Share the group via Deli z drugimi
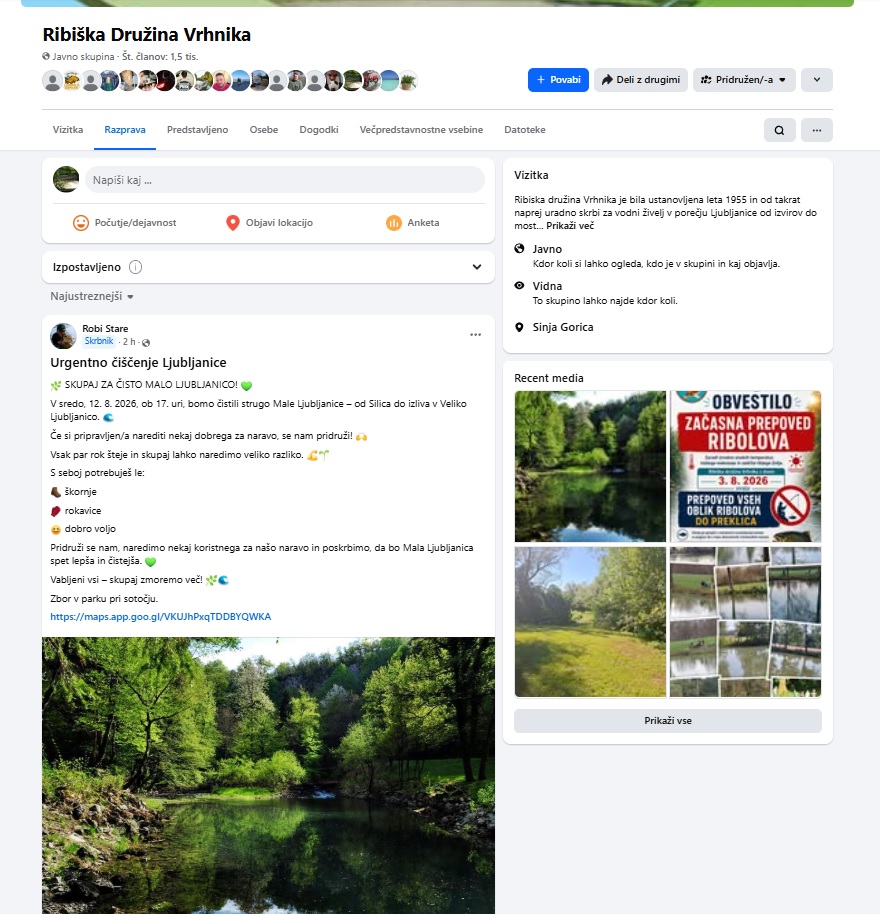Screen dimensions: 880x914 640,80
